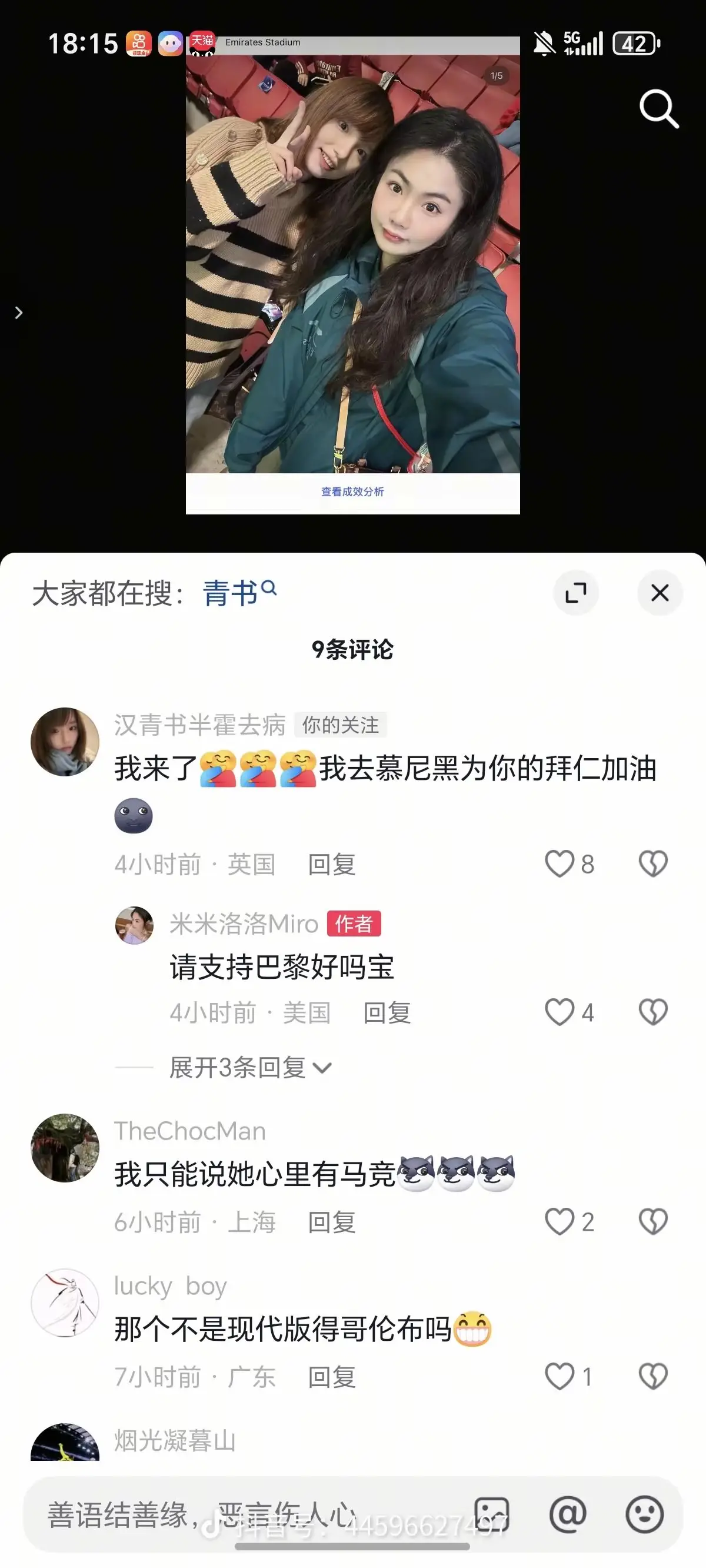Expand the 3 hidden replies
This screenshot has height=1568, width=706.
[250, 1068]
